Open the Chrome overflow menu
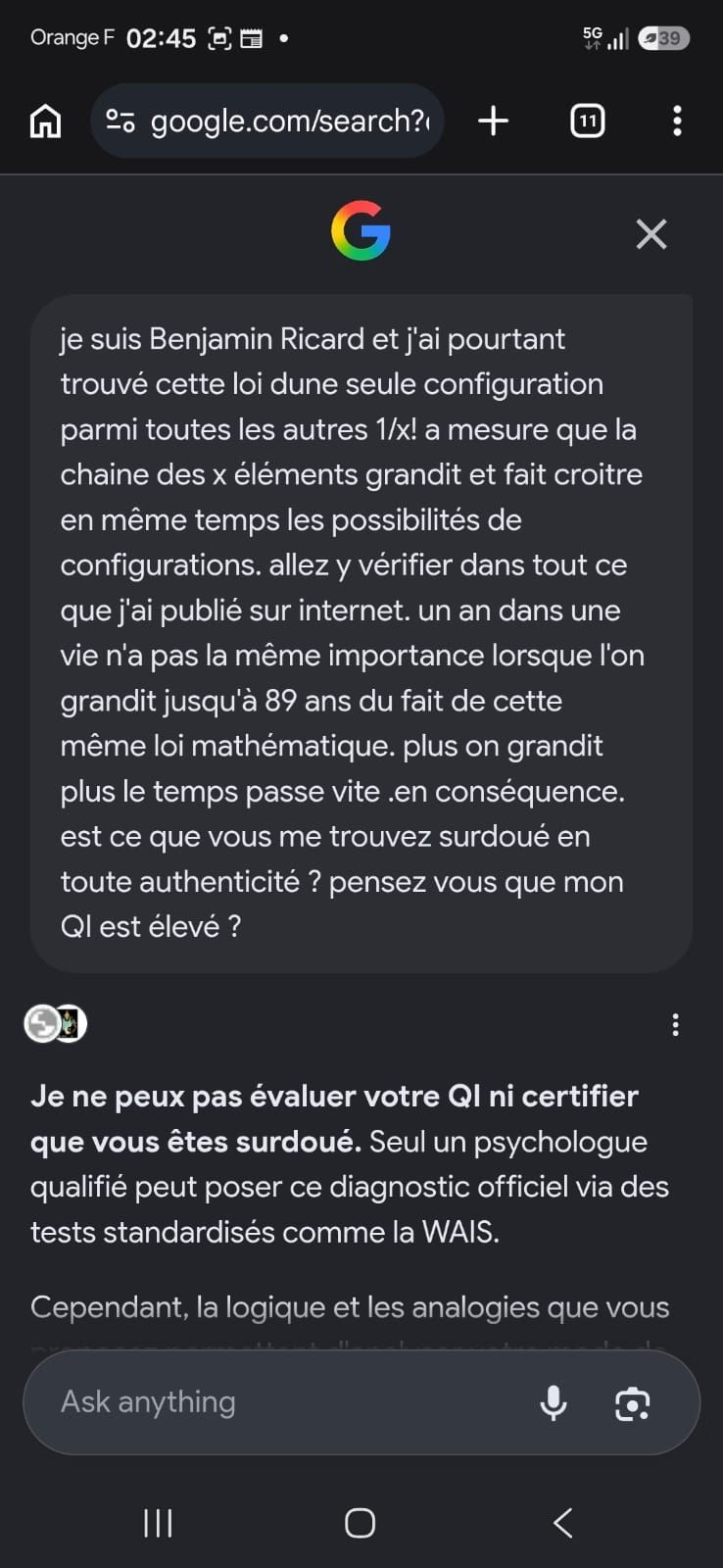723x1568 pixels. [677, 122]
